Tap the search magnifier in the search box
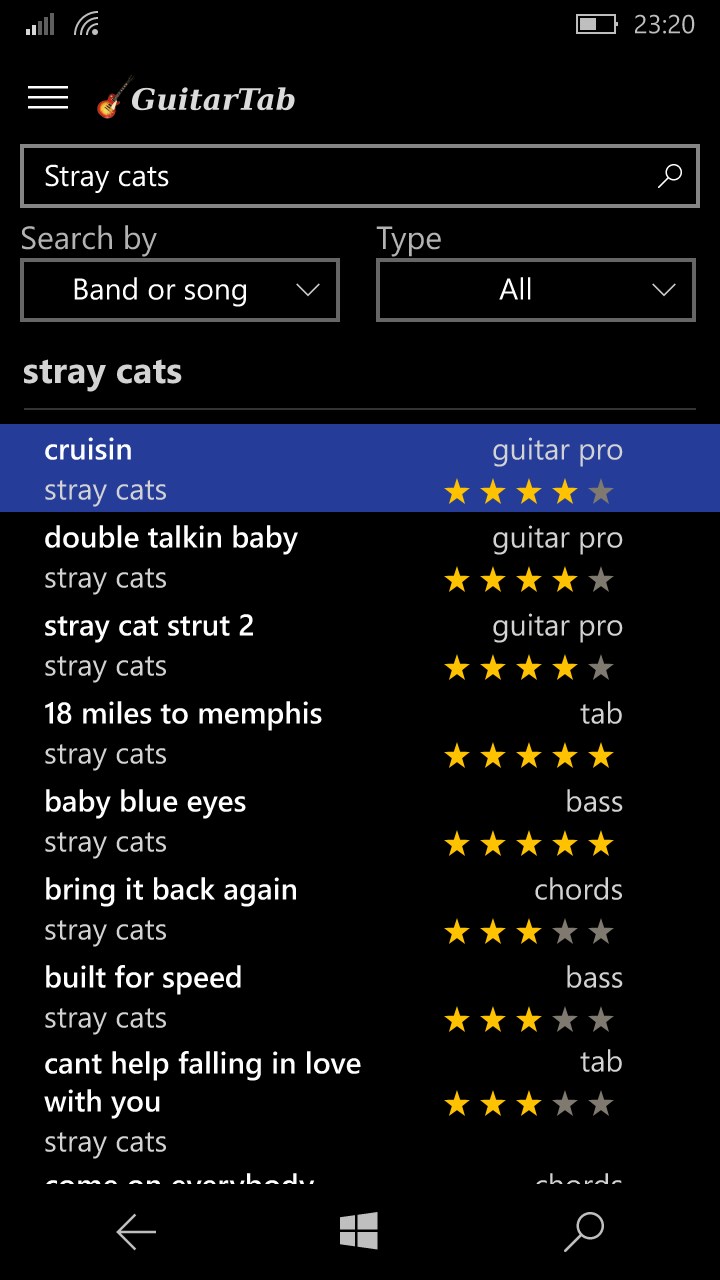The image size is (720, 1280). pos(669,177)
